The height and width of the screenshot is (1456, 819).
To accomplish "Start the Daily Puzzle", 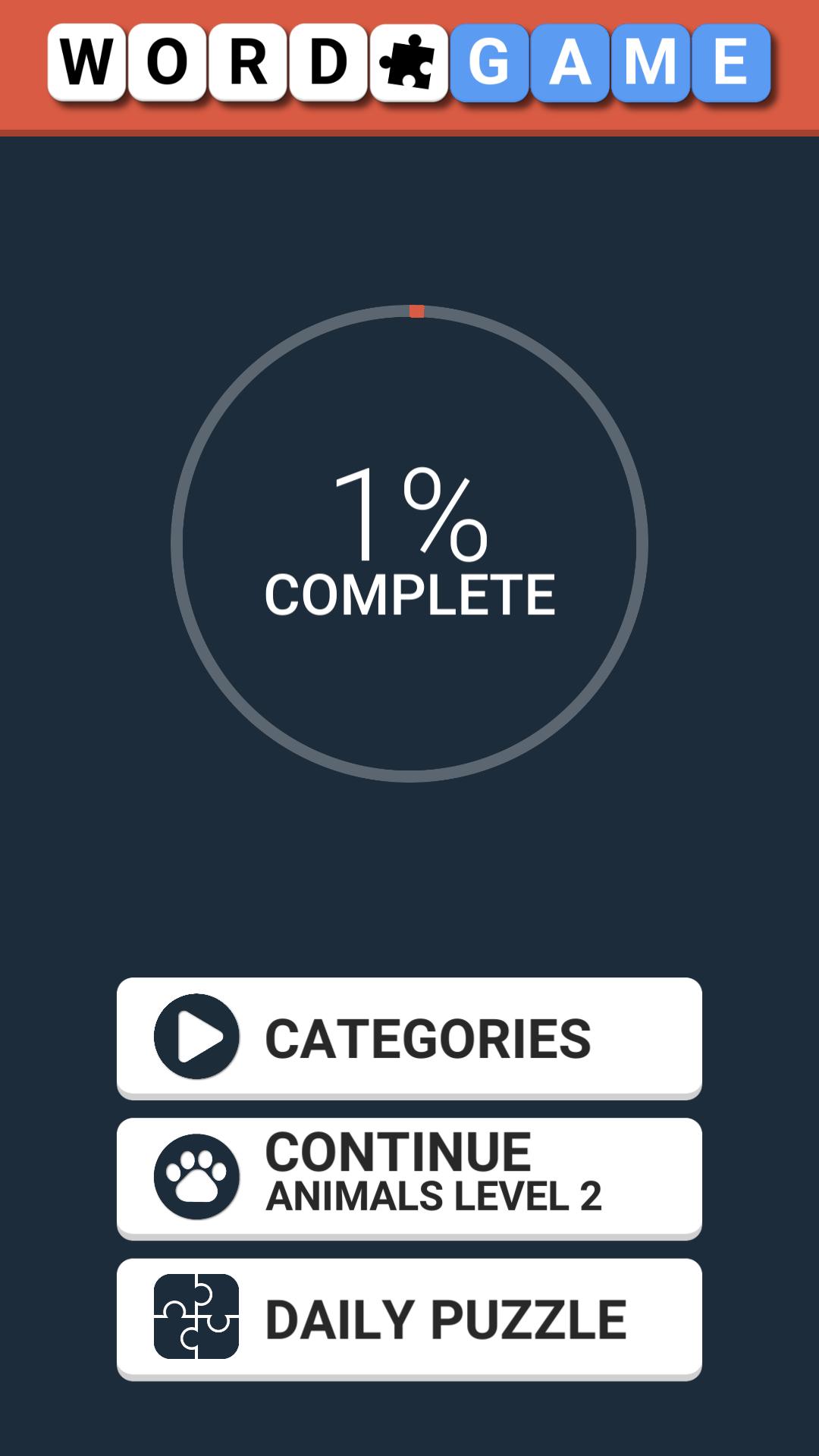I will click(409, 1318).
